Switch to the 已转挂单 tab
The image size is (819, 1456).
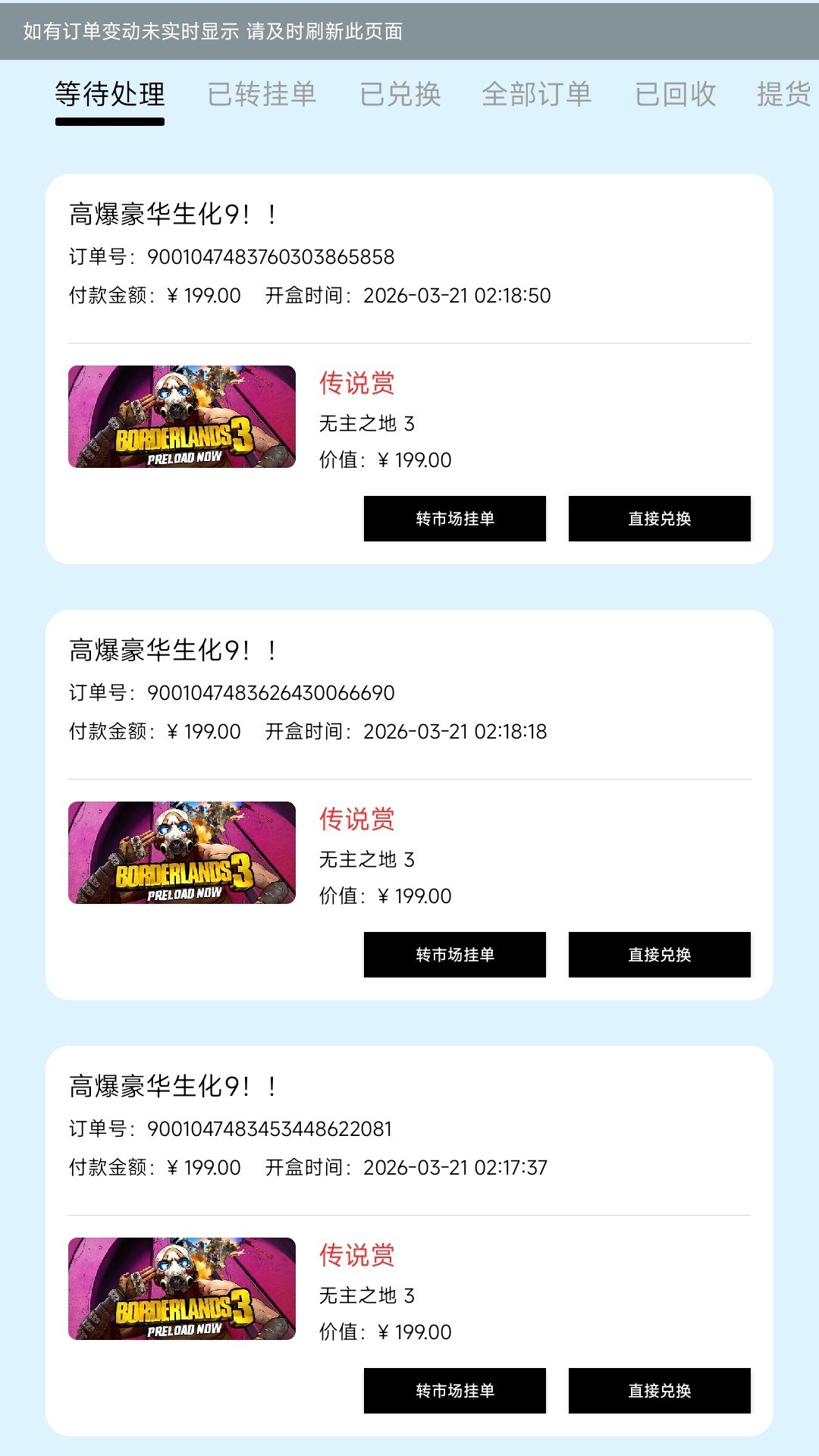tap(262, 95)
